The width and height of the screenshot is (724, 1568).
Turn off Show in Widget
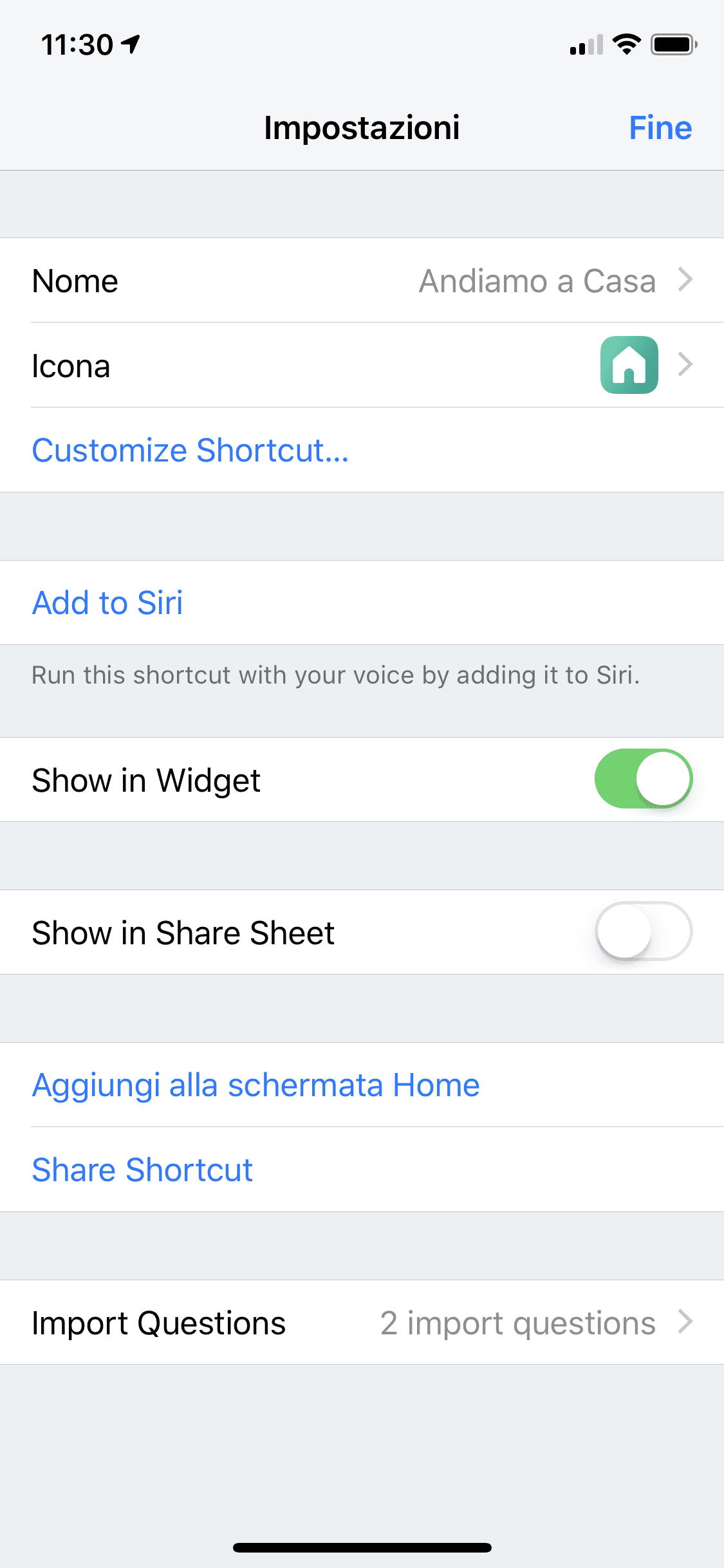point(643,779)
